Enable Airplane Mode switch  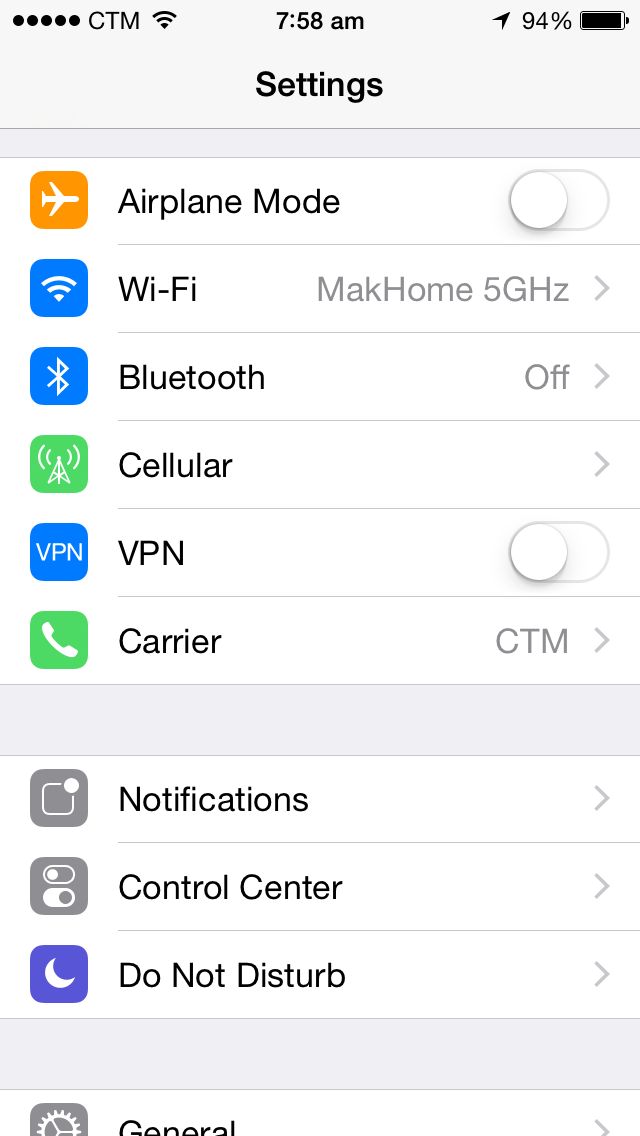pyautogui.click(x=558, y=201)
